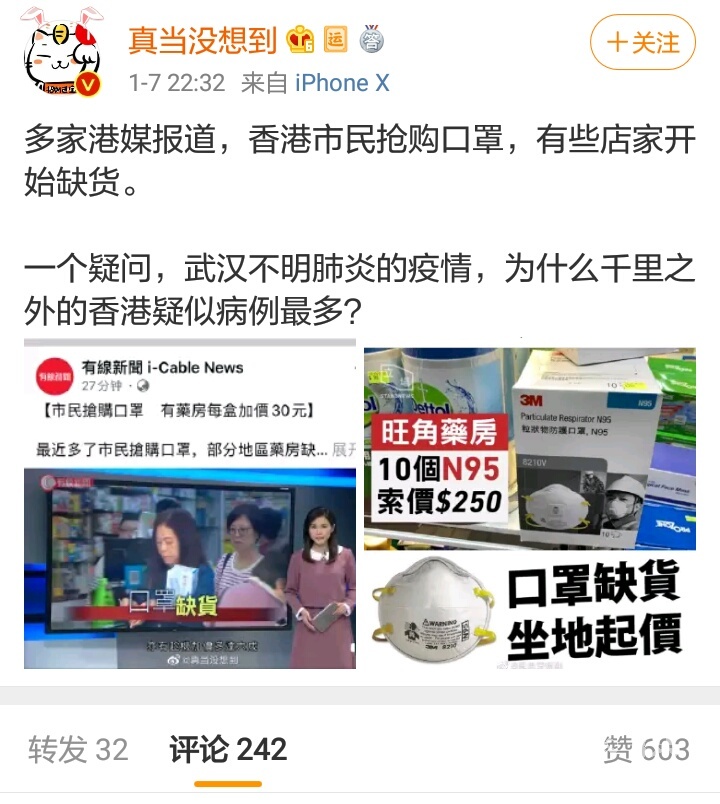
Task: Tap the iPhone X source link
Action: 341,83
